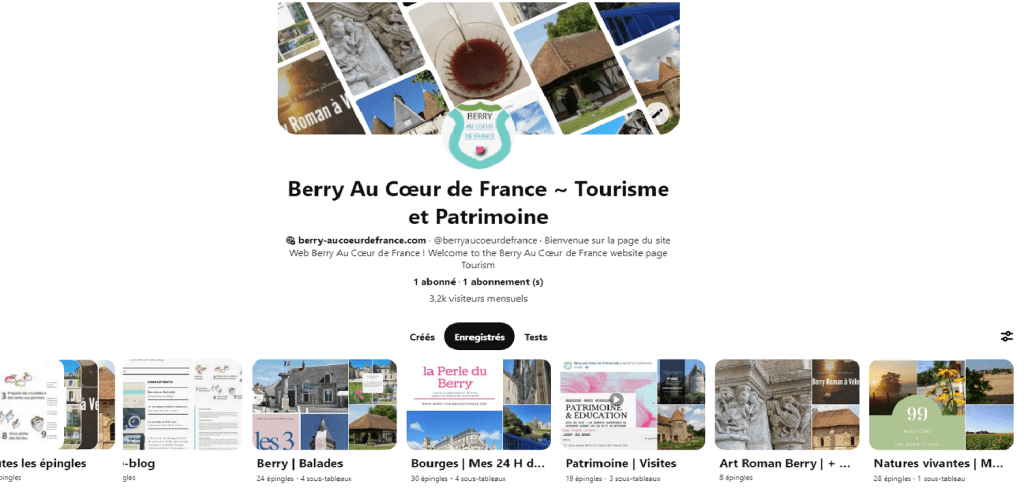The image size is (1024, 492).
Task: Open the Bourges | Mes 24 H board
Action: point(478,405)
